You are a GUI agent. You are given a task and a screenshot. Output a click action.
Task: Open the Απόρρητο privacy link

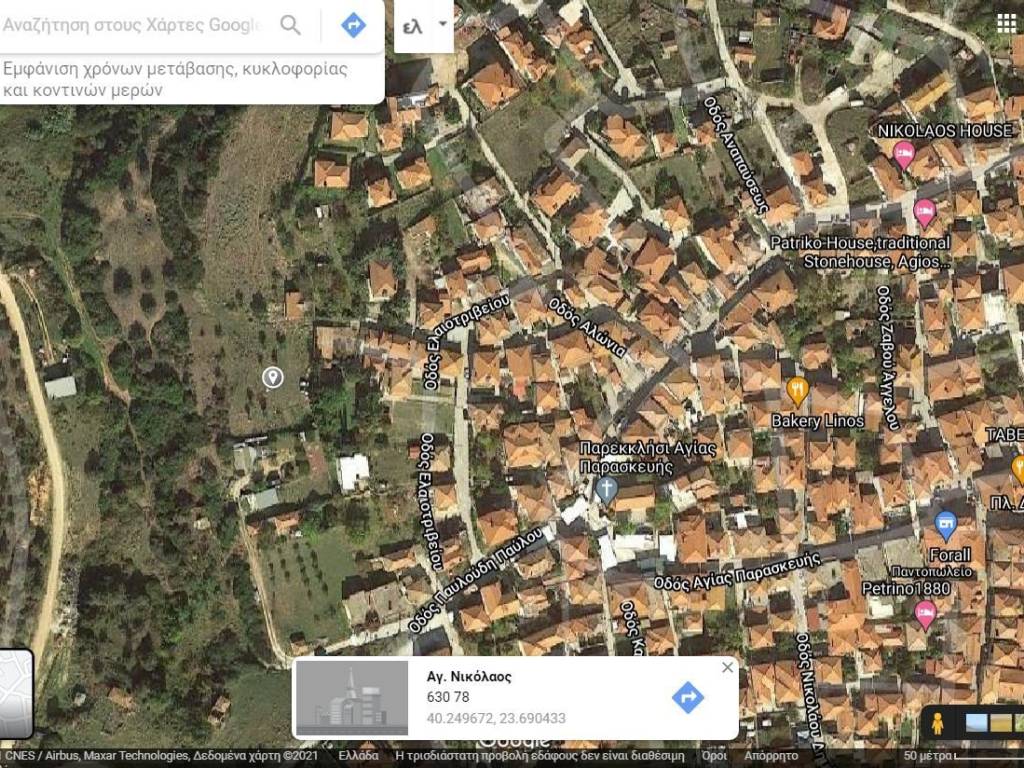tap(771, 756)
